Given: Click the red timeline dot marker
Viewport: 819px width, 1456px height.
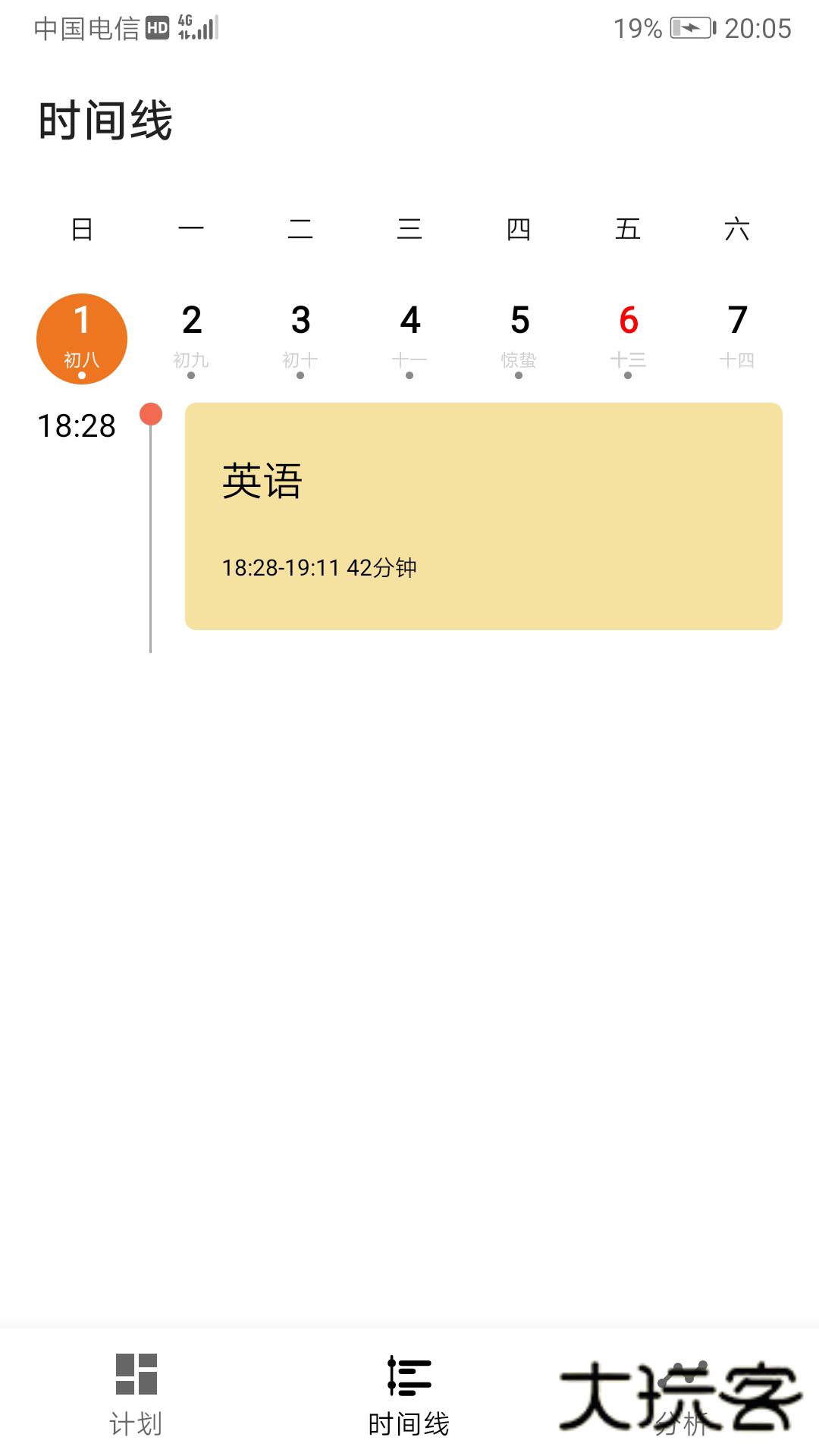Looking at the screenshot, I should pyautogui.click(x=150, y=414).
